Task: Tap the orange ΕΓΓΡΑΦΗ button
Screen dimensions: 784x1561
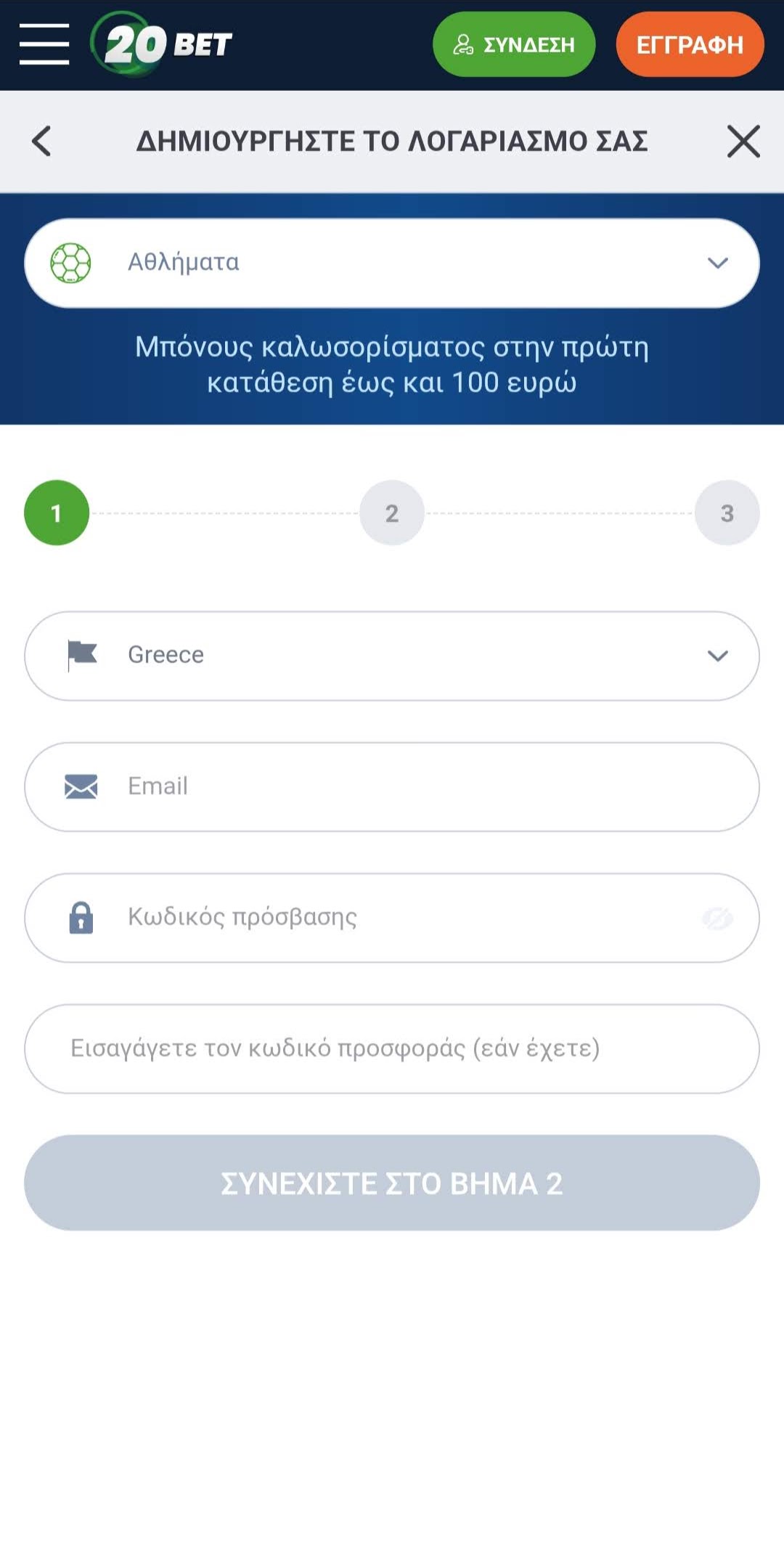Action: click(690, 44)
